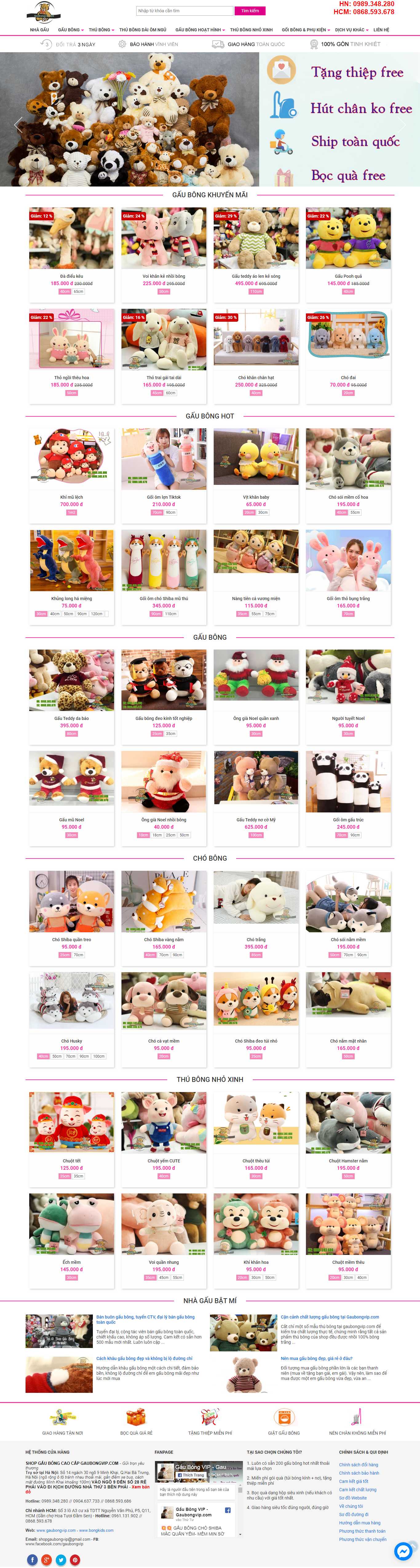Open the THÚ BÔNG NHỎ XINH category
Viewport: 420px width, 1568px height.
coord(252,30)
